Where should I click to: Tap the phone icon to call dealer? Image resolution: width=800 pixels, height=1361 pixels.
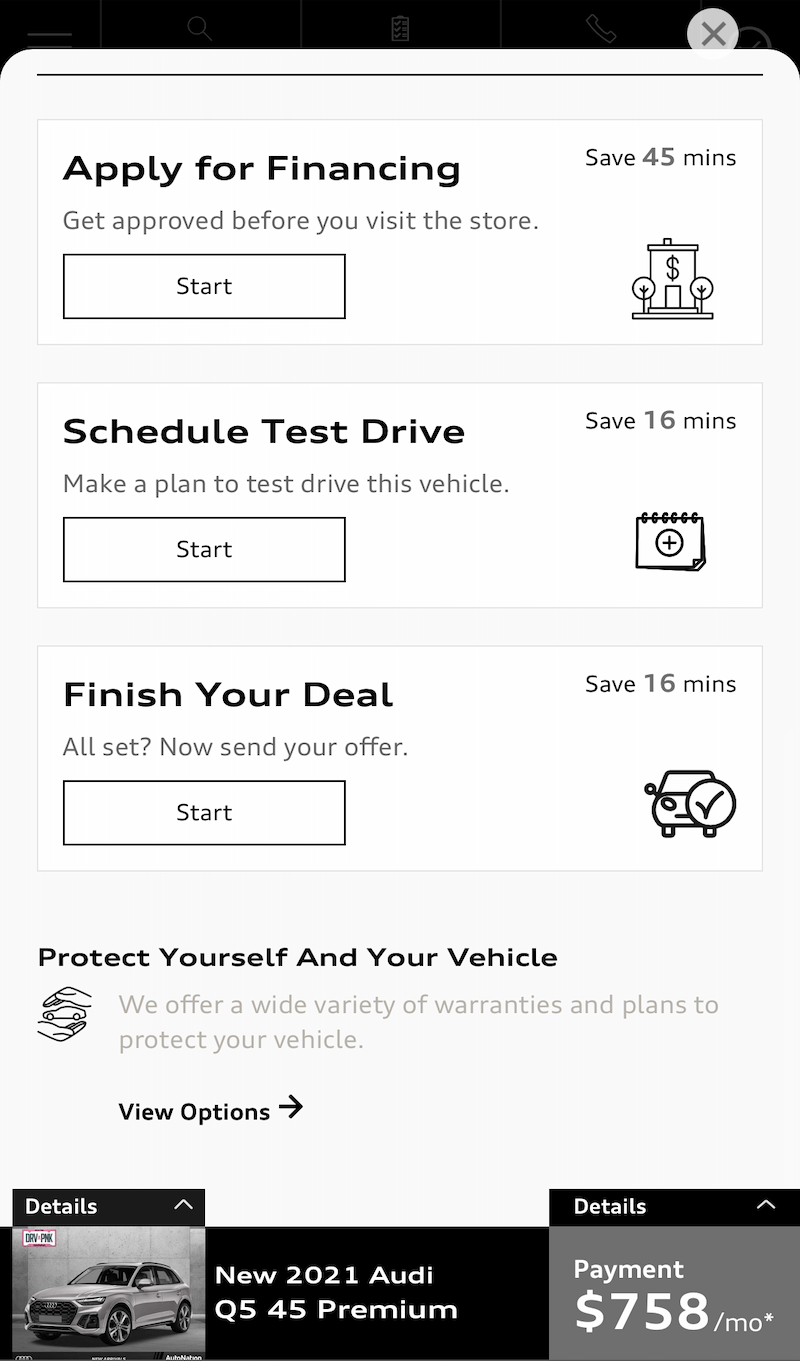point(599,29)
